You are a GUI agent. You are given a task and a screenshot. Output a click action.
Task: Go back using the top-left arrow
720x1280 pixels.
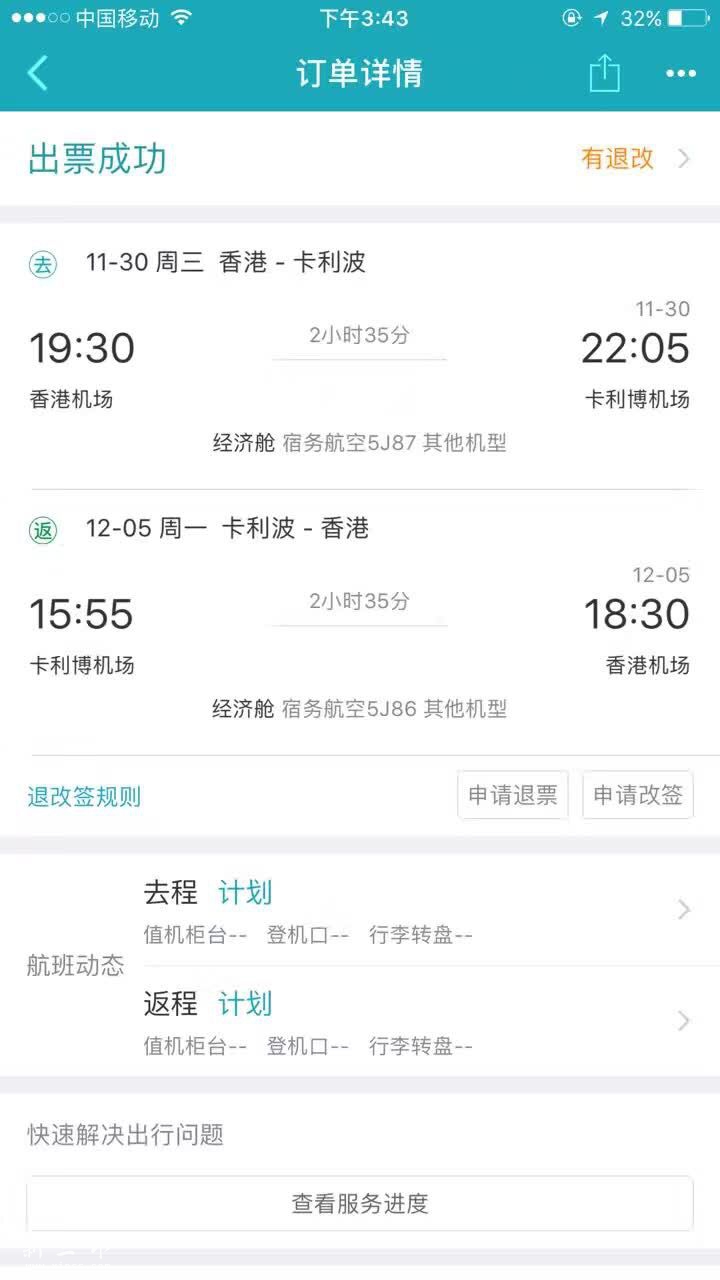point(38,73)
